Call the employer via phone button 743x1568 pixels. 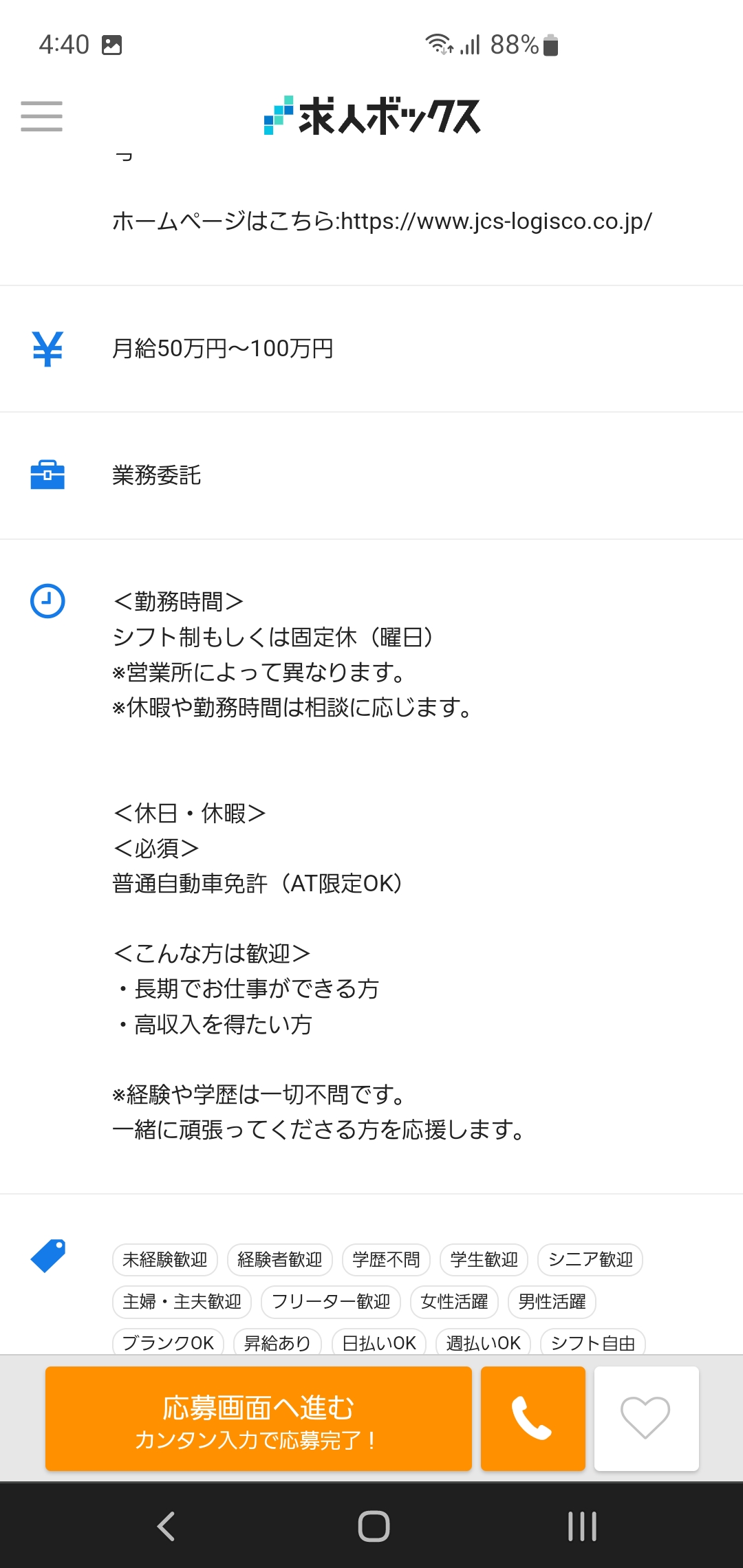point(533,1419)
